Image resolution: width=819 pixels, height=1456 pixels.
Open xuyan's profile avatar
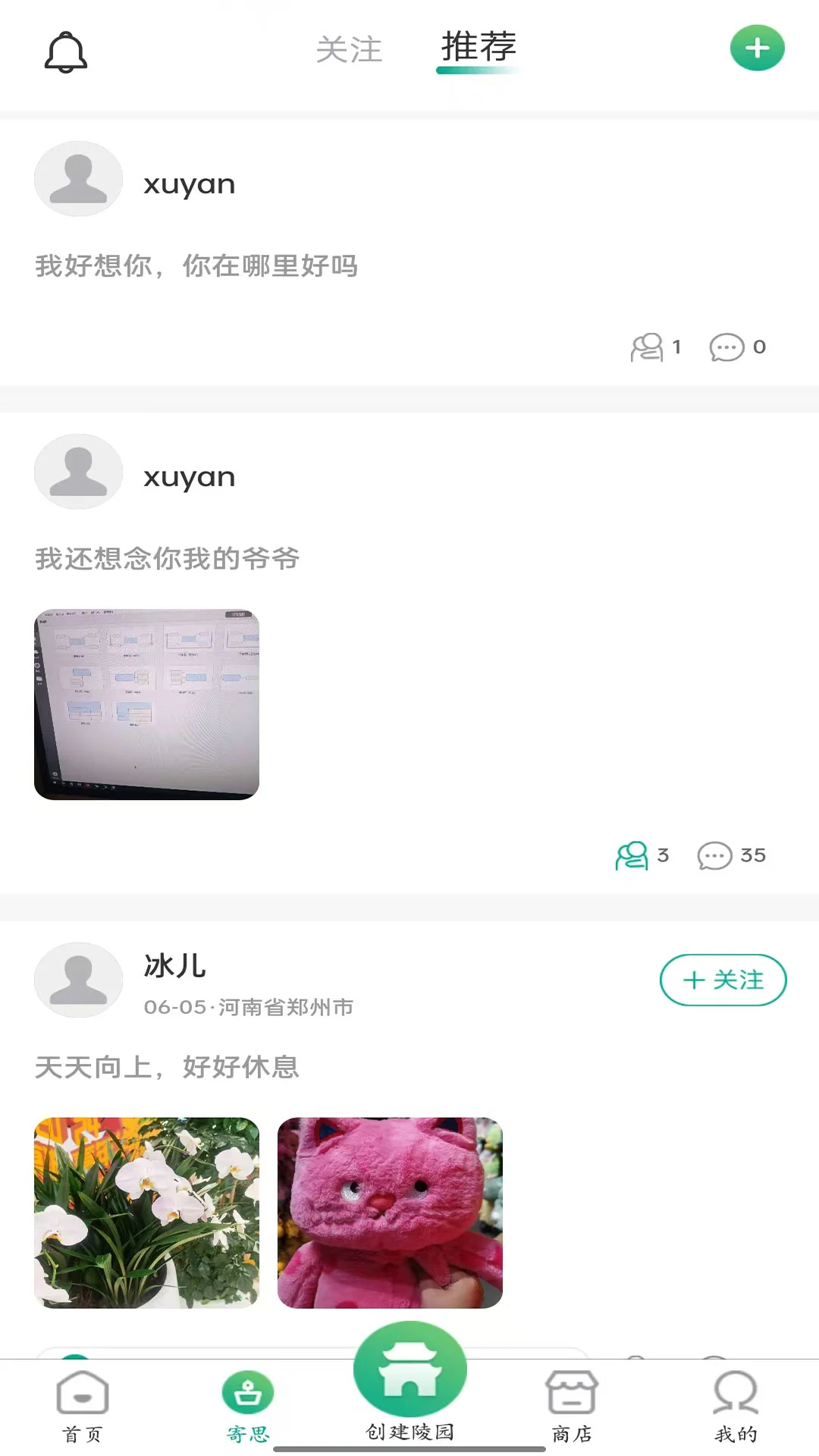click(x=78, y=179)
